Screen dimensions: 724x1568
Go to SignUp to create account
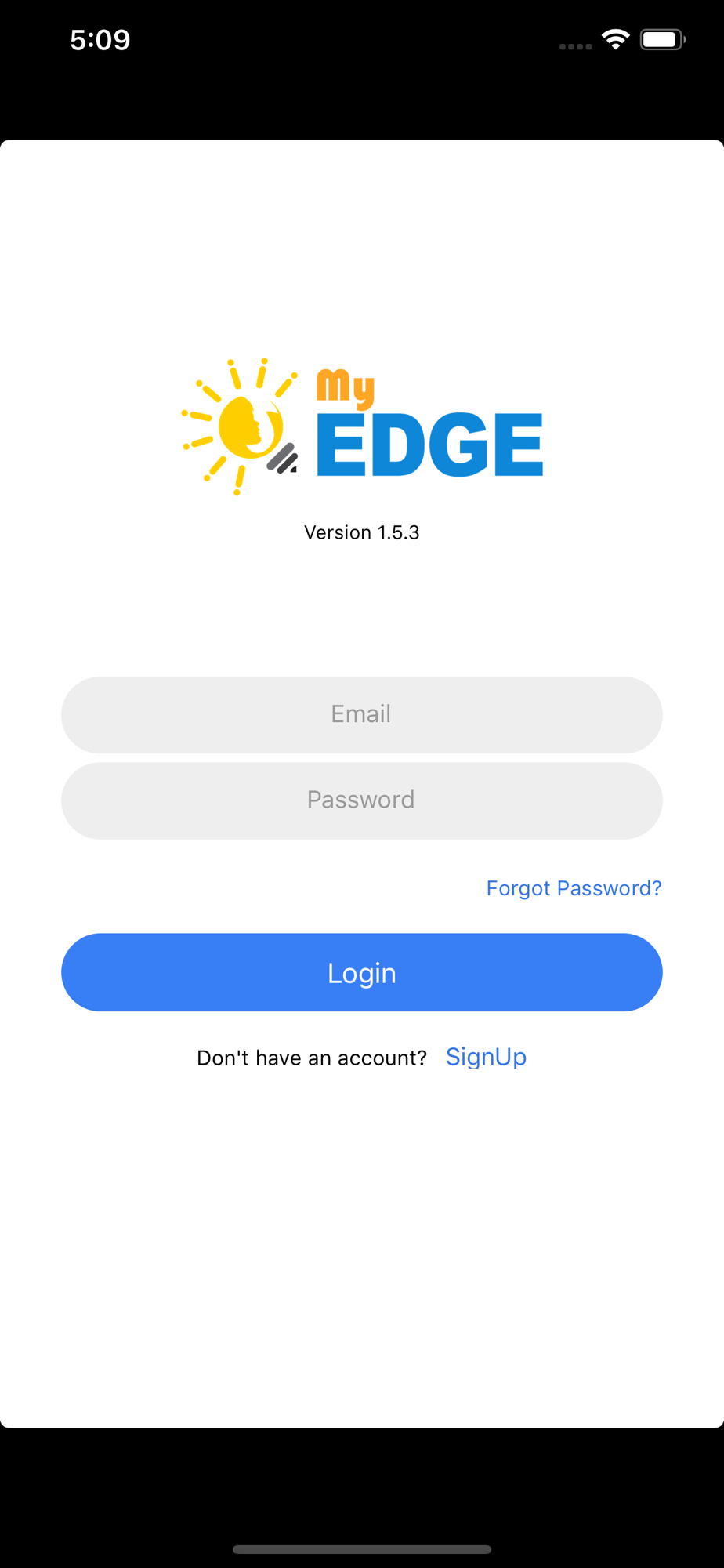[486, 1057]
